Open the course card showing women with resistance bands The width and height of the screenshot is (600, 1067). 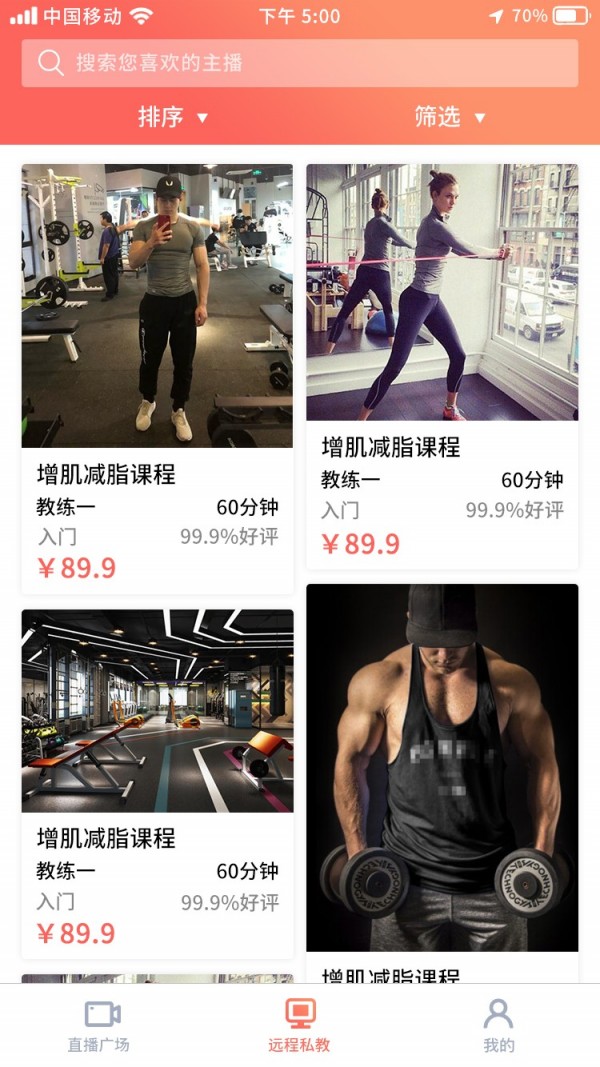click(442, 366)
